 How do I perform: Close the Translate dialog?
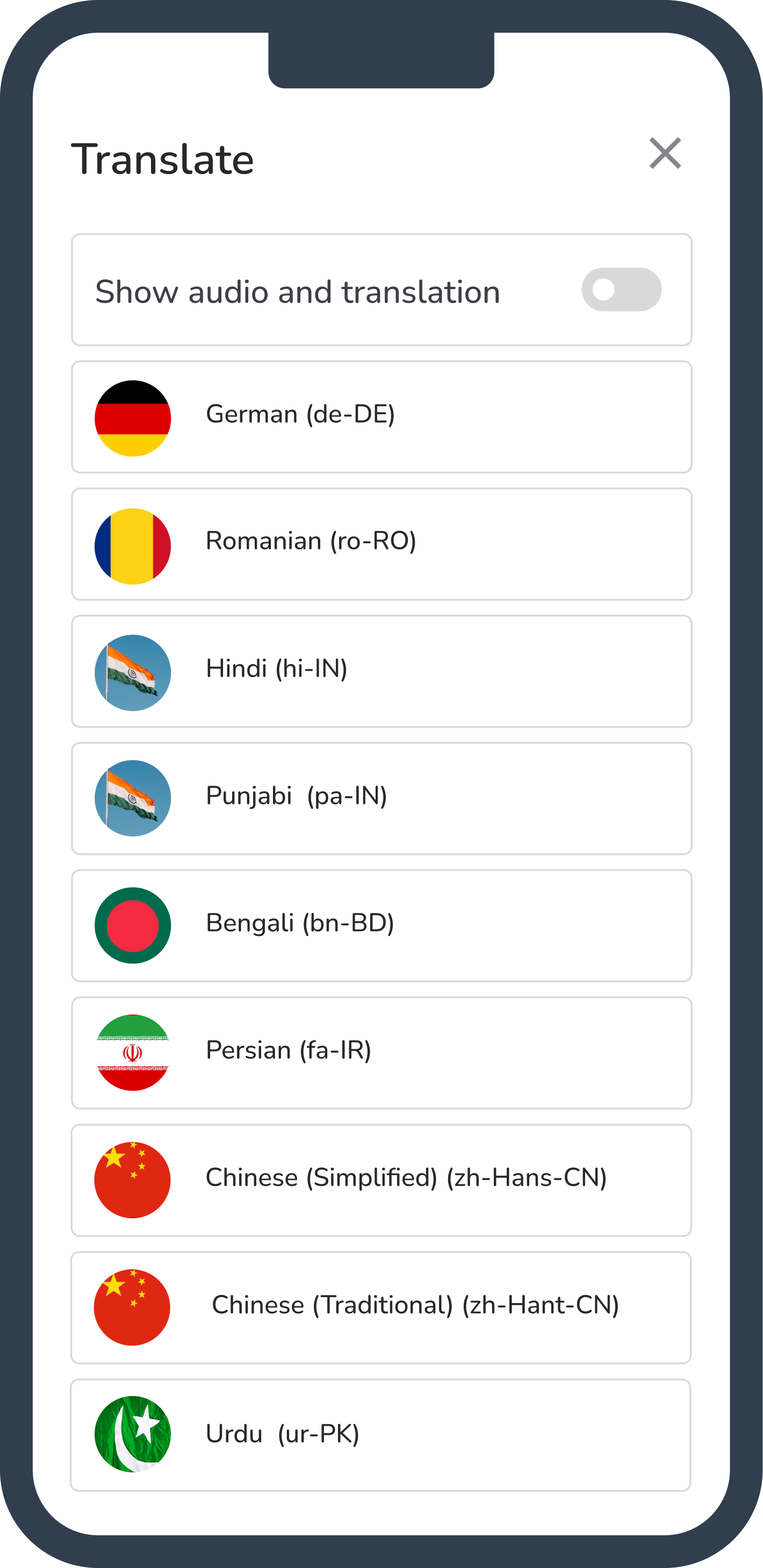tap(665, 153)
